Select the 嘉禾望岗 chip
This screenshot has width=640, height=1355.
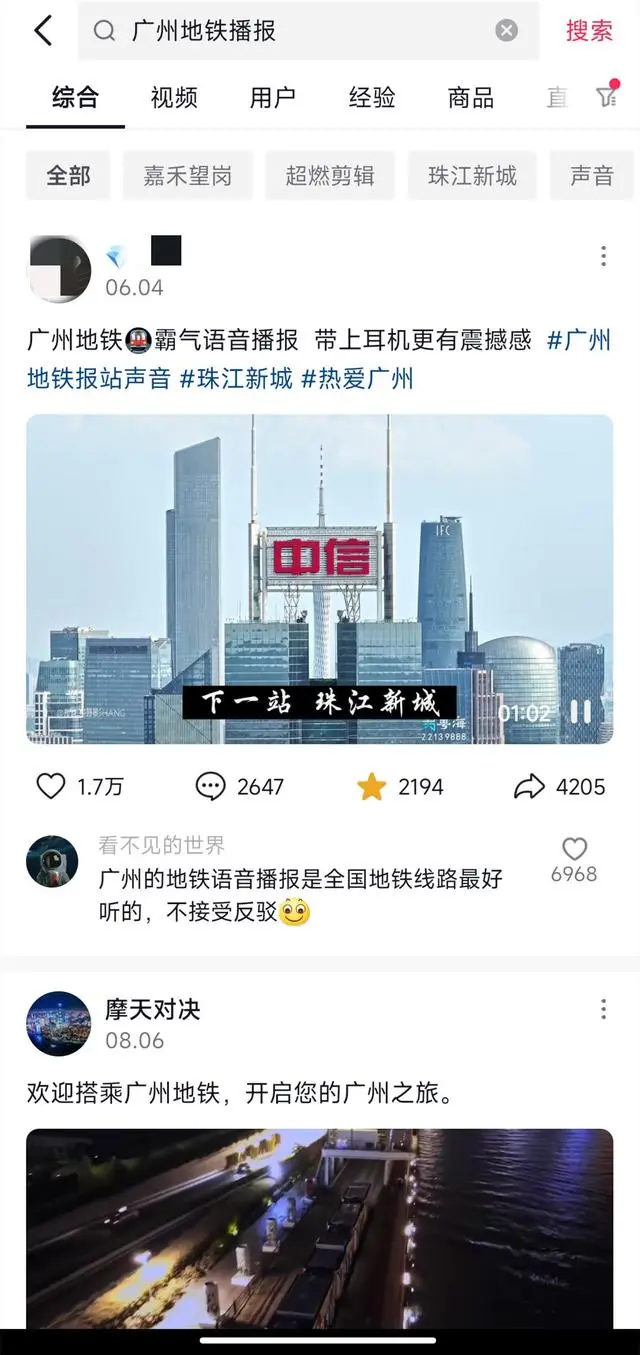188,176
